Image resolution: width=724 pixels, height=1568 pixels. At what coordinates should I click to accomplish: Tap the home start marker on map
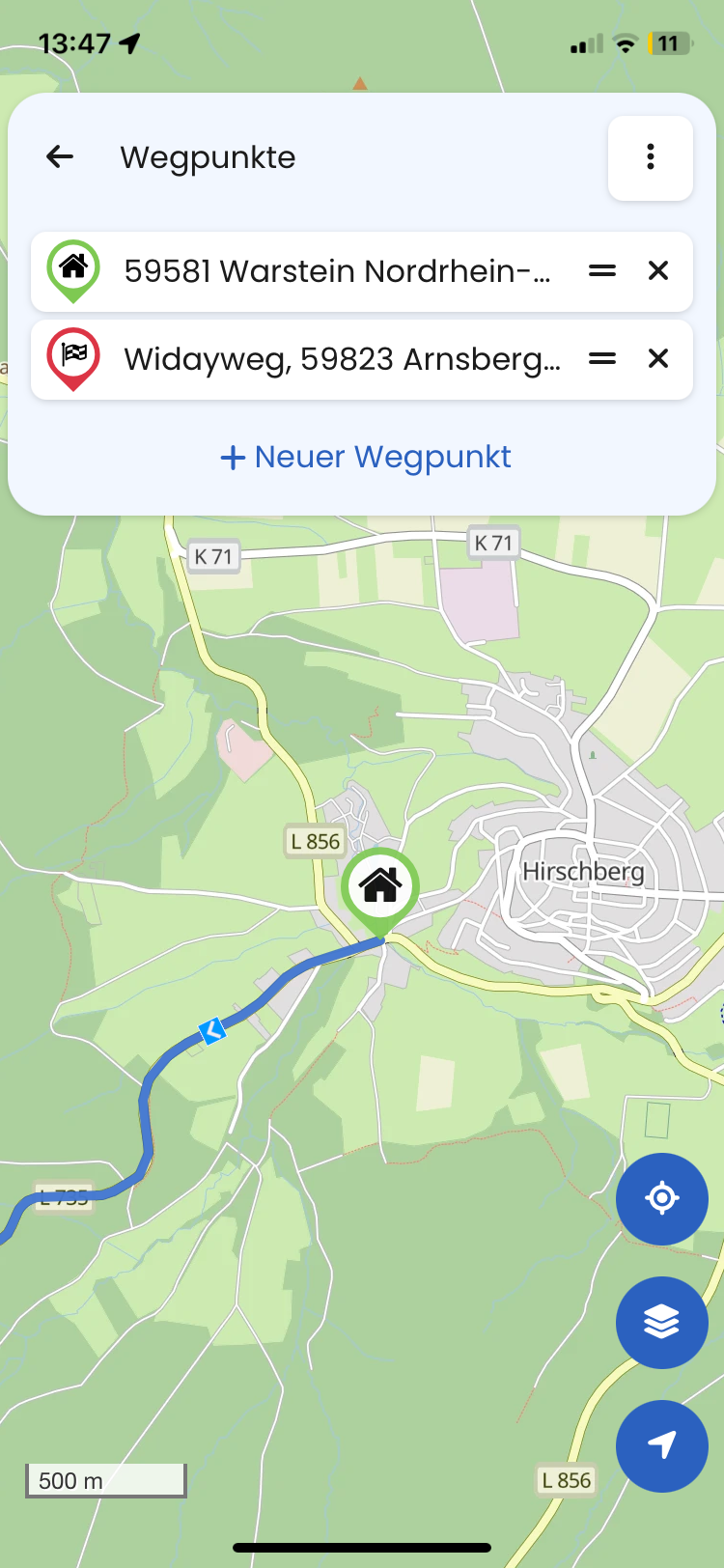pos(380,885)
